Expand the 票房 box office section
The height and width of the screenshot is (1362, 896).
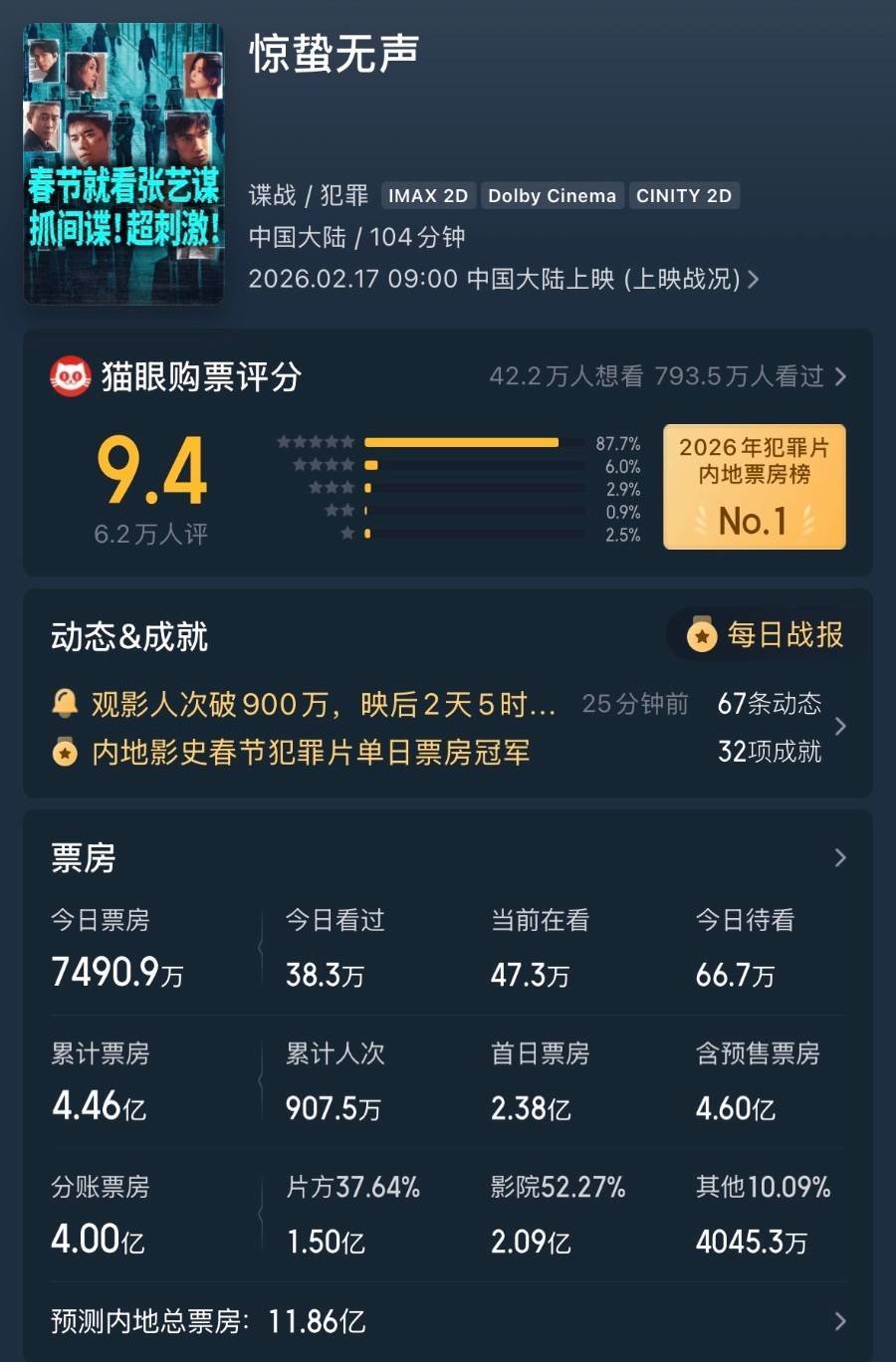point(839,857)
